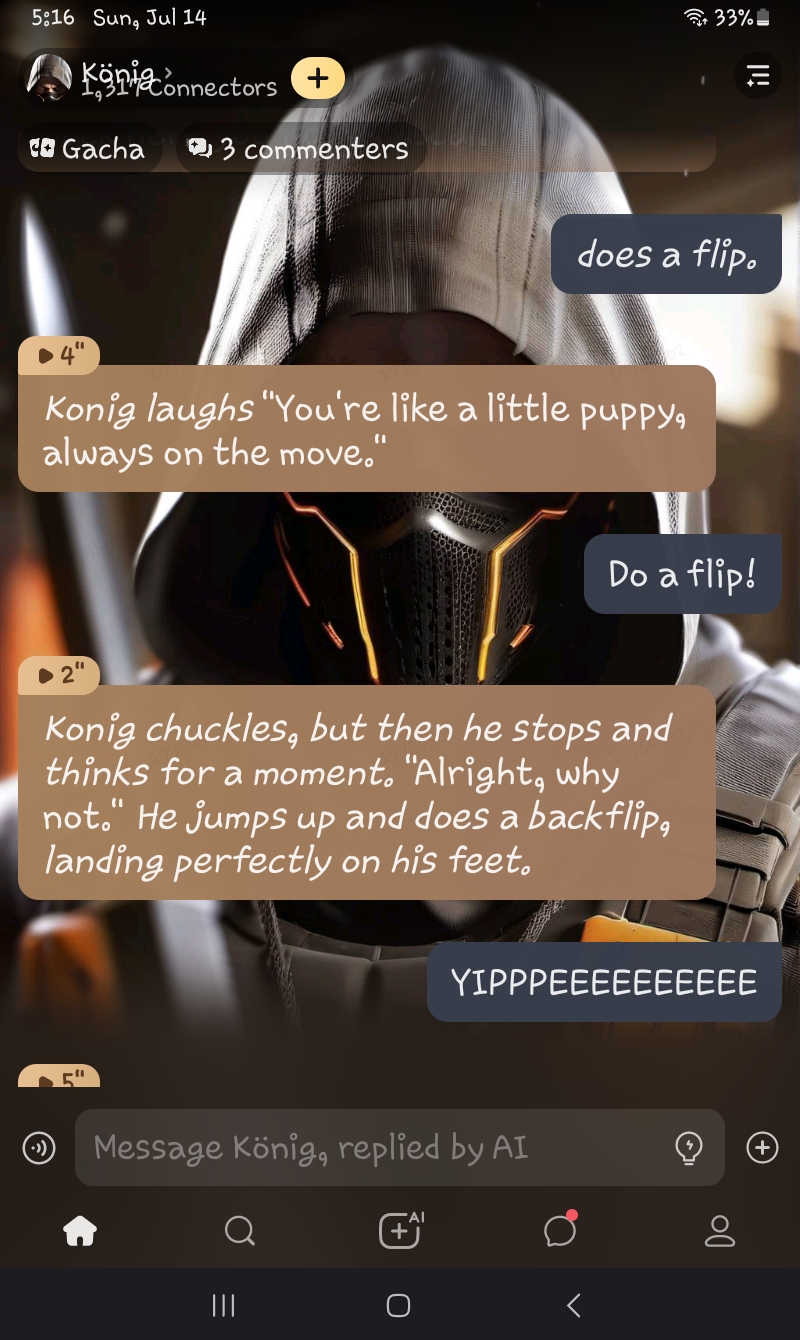
Task: Go back using the system back button
Action: [573, 1305]
